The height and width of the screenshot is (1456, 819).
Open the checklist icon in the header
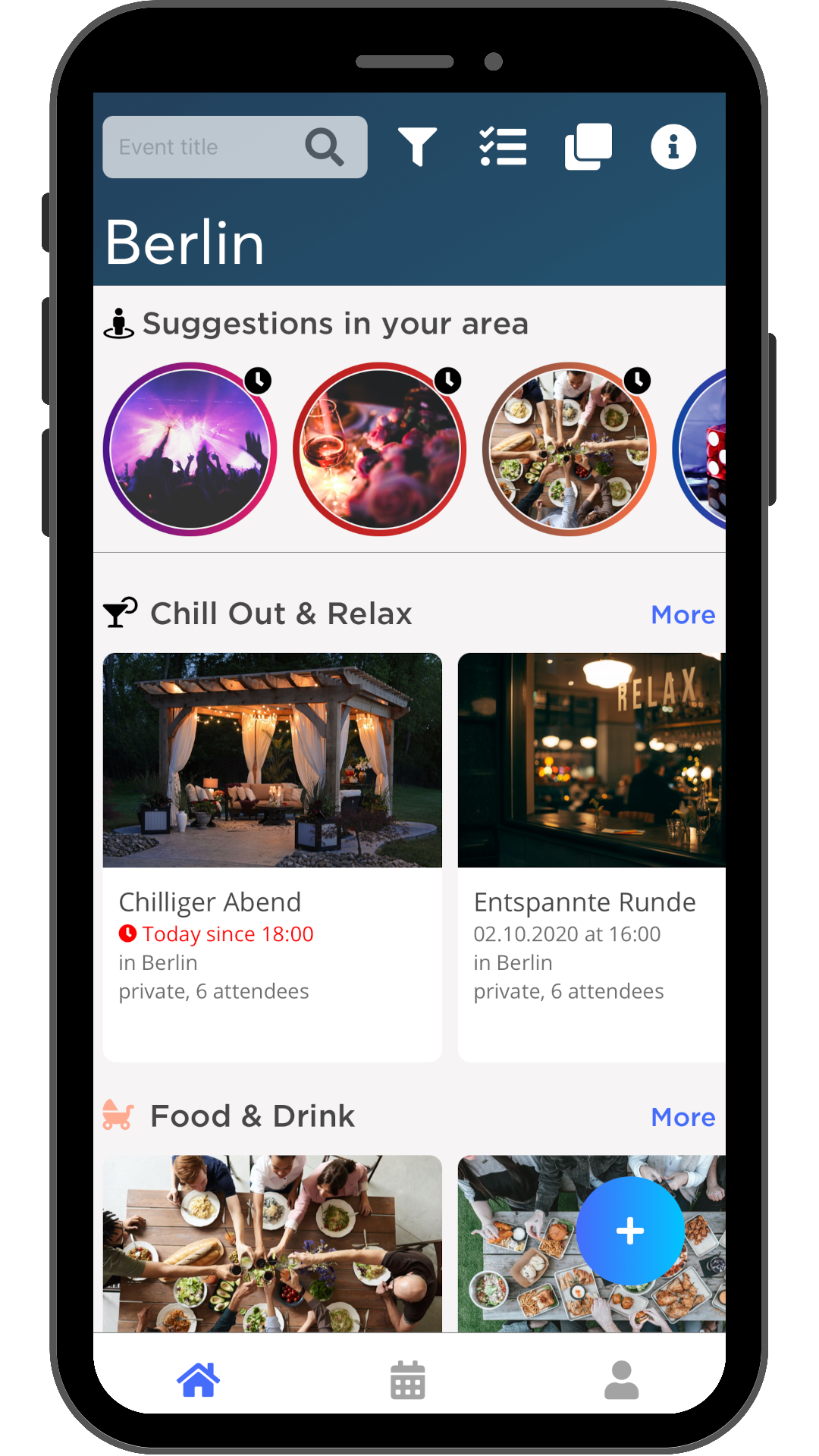tap(503, 146)
